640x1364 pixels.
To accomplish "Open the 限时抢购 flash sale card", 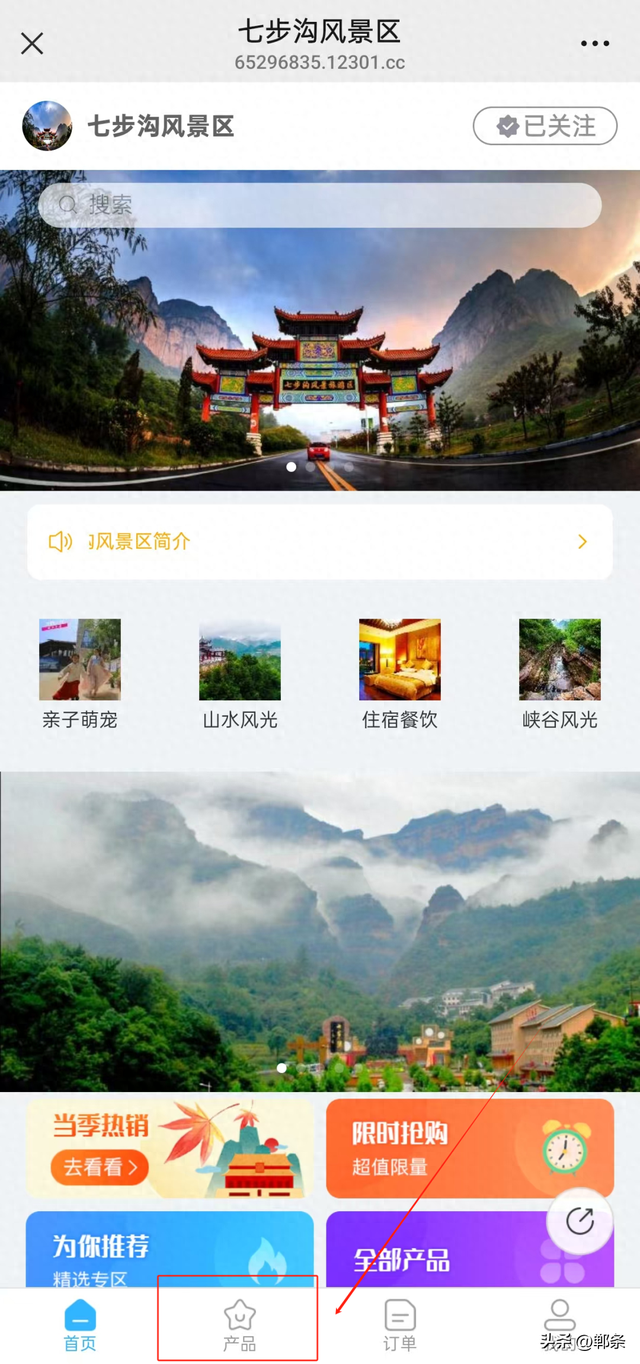I will (x=470, y=1148).
